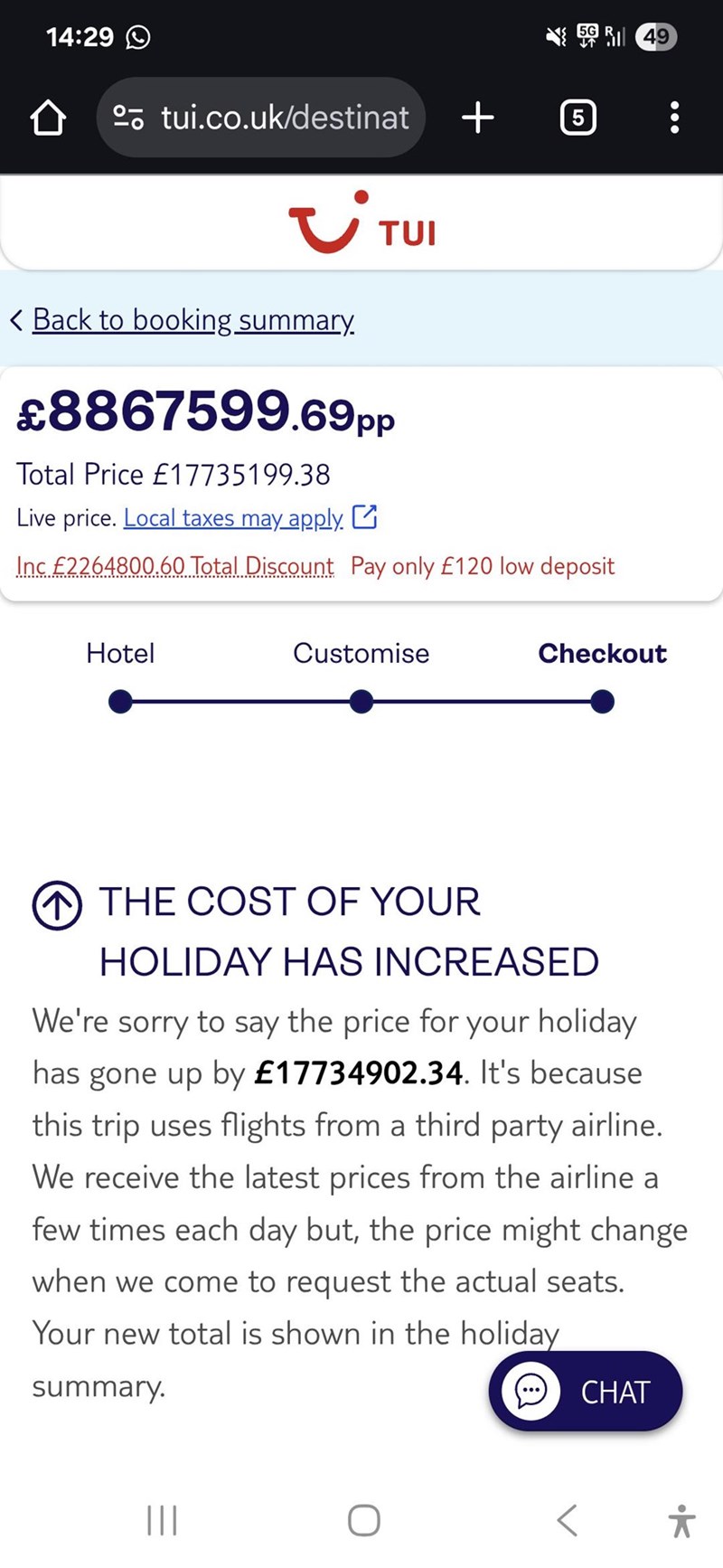This screenshot has height=1568, width=723.
Task: Tap the system back button
Action: [x=567, y=1520]
